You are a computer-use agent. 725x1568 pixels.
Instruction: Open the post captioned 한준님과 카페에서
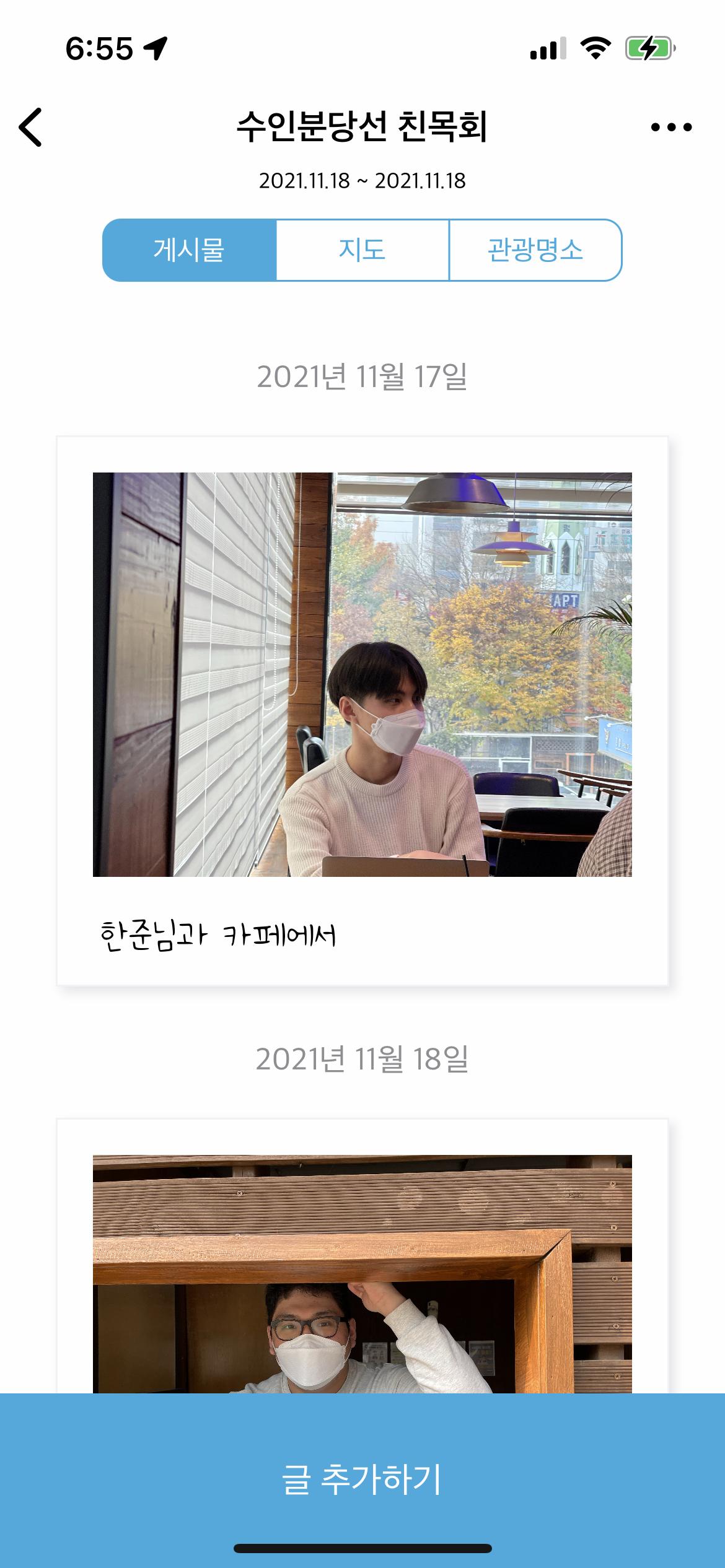362,710
